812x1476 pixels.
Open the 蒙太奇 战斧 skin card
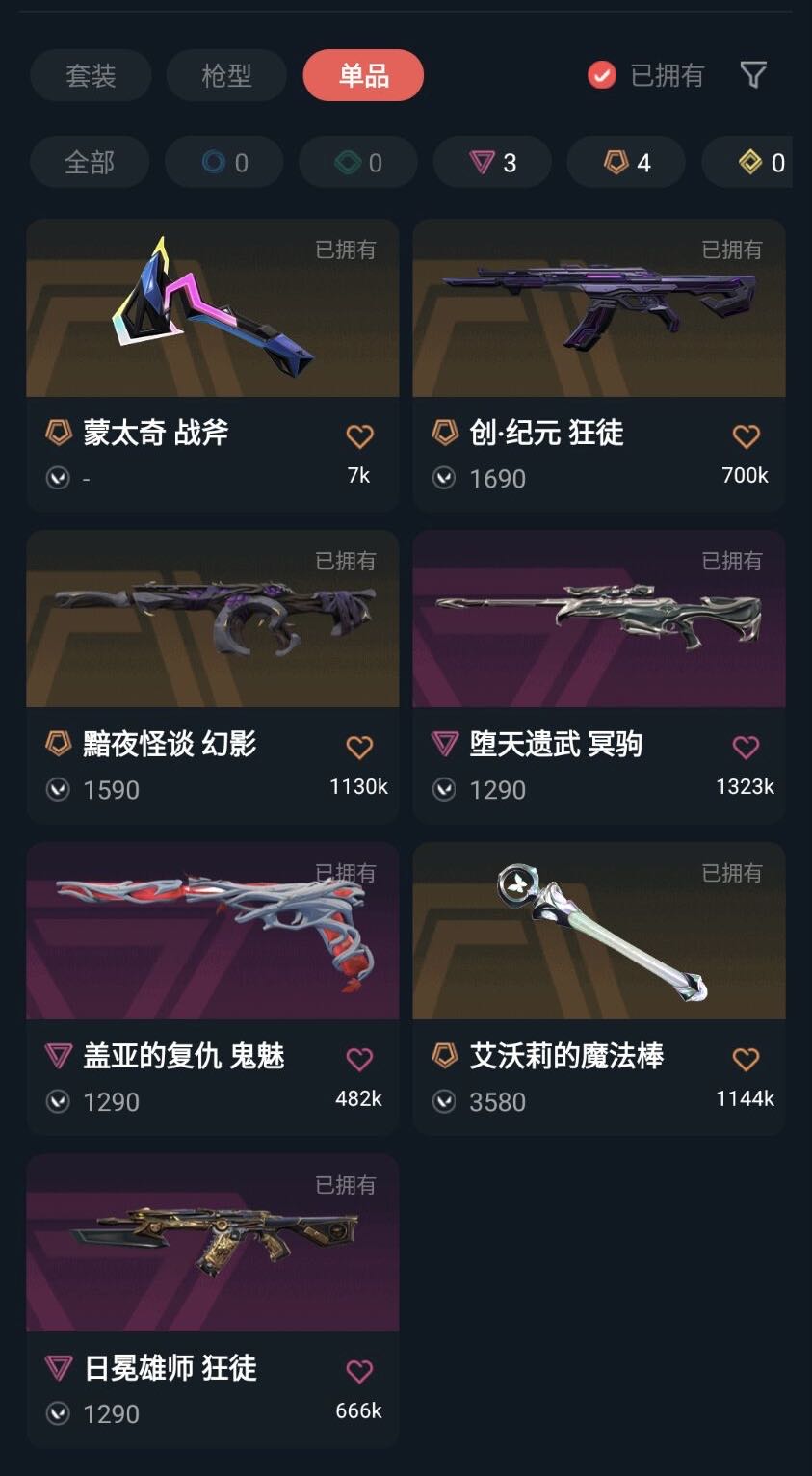[x=212, y=308]
